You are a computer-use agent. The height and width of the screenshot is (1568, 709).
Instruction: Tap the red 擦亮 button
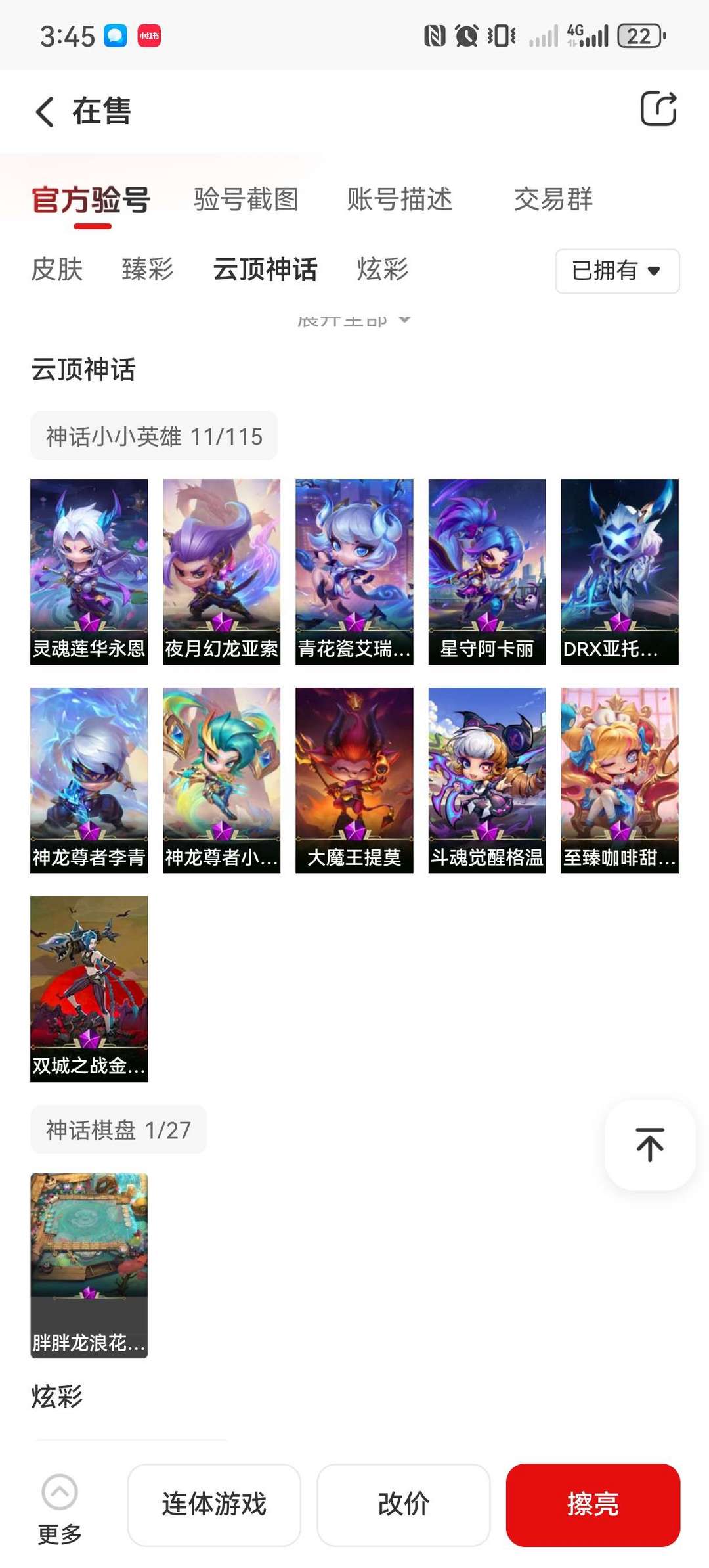click(x=591, y=1504)
